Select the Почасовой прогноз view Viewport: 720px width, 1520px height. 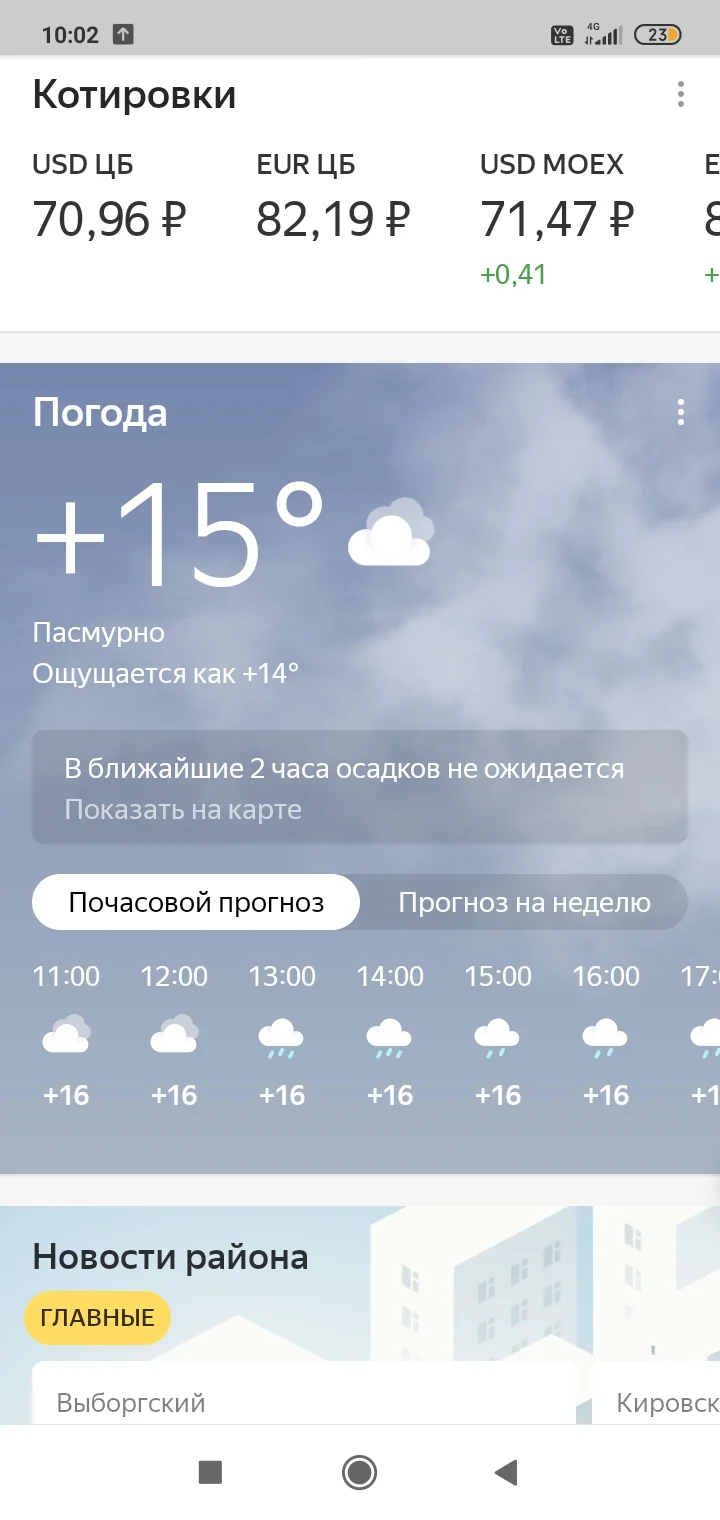(x=196, y=901)
